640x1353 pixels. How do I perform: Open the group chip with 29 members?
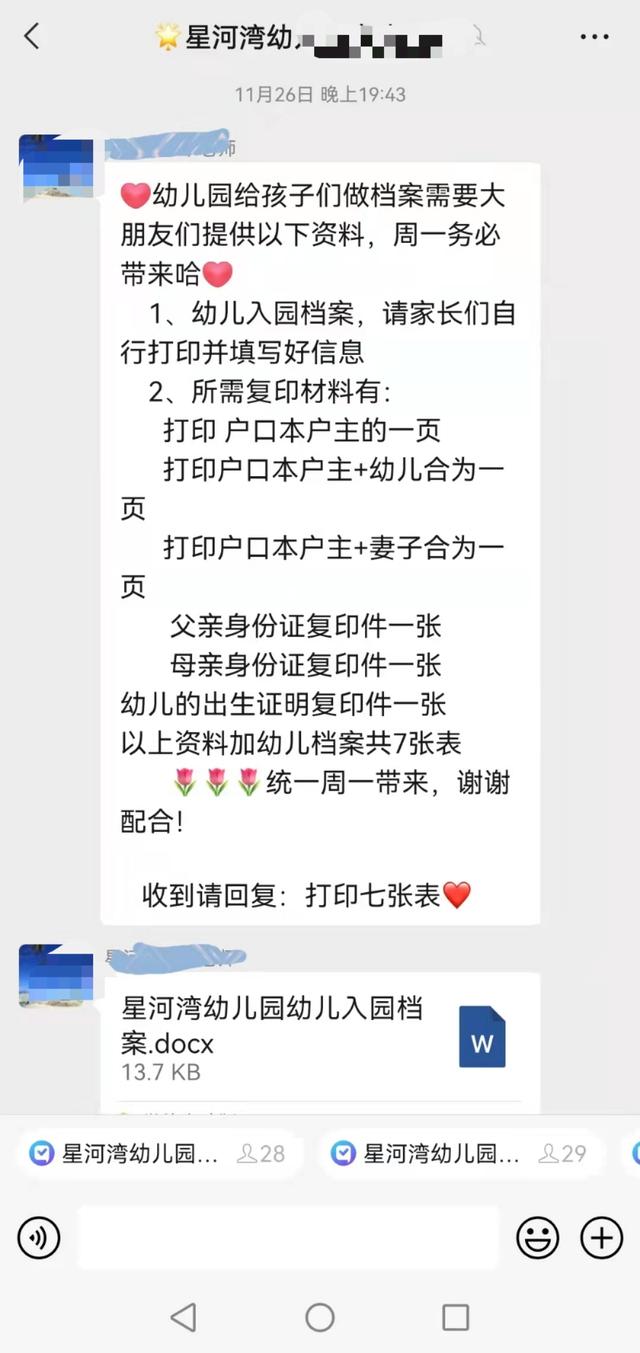[x=462, y=1153]
